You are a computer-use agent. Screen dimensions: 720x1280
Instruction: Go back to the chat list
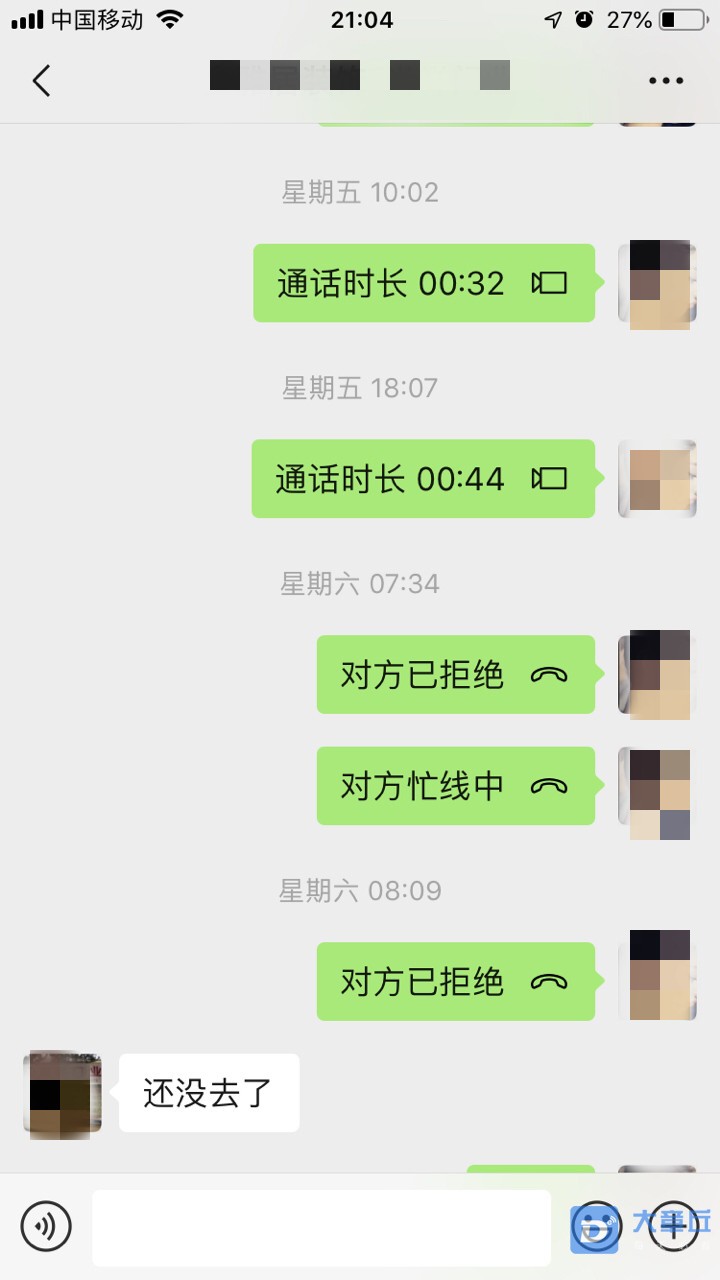click(41, 80)
